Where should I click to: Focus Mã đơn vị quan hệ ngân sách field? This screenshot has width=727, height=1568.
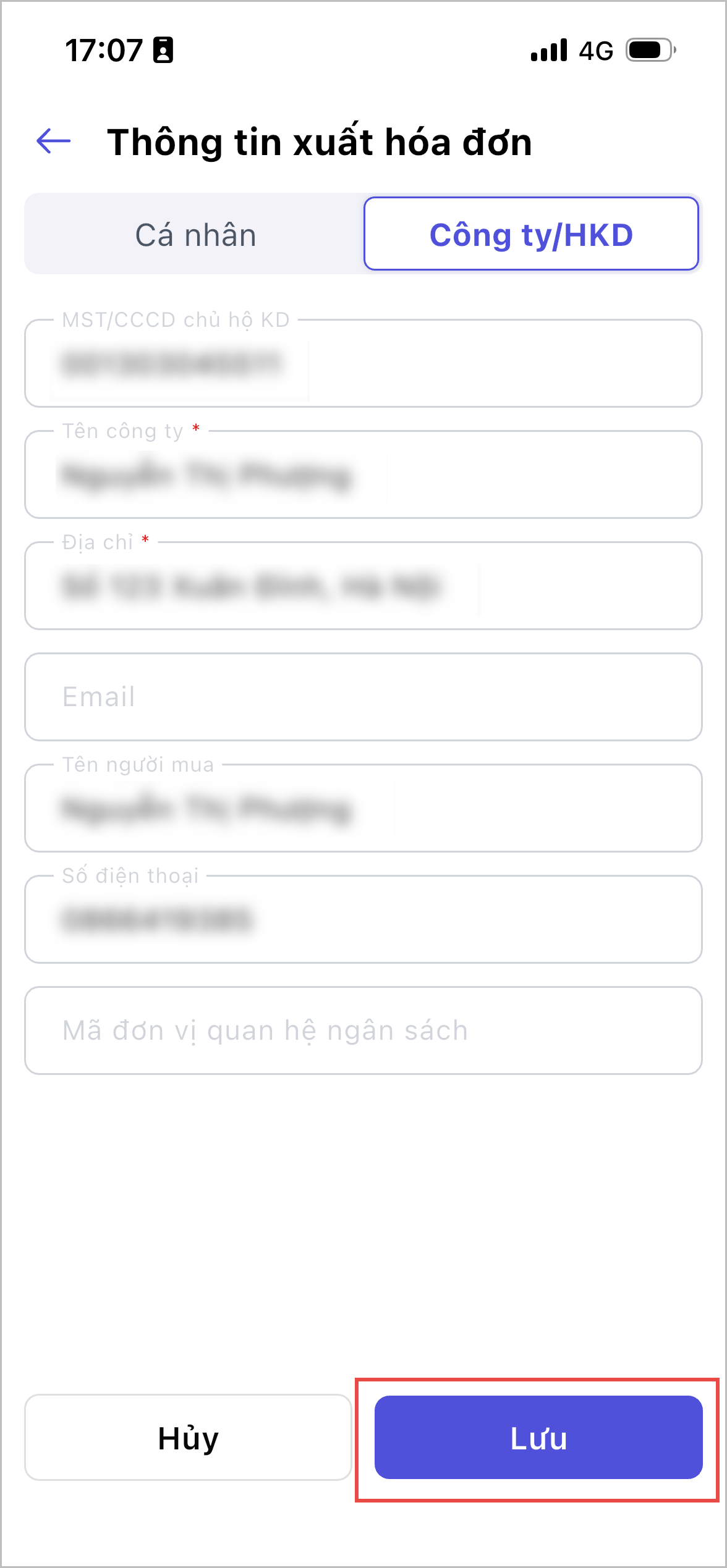(x=363, y=1031)
